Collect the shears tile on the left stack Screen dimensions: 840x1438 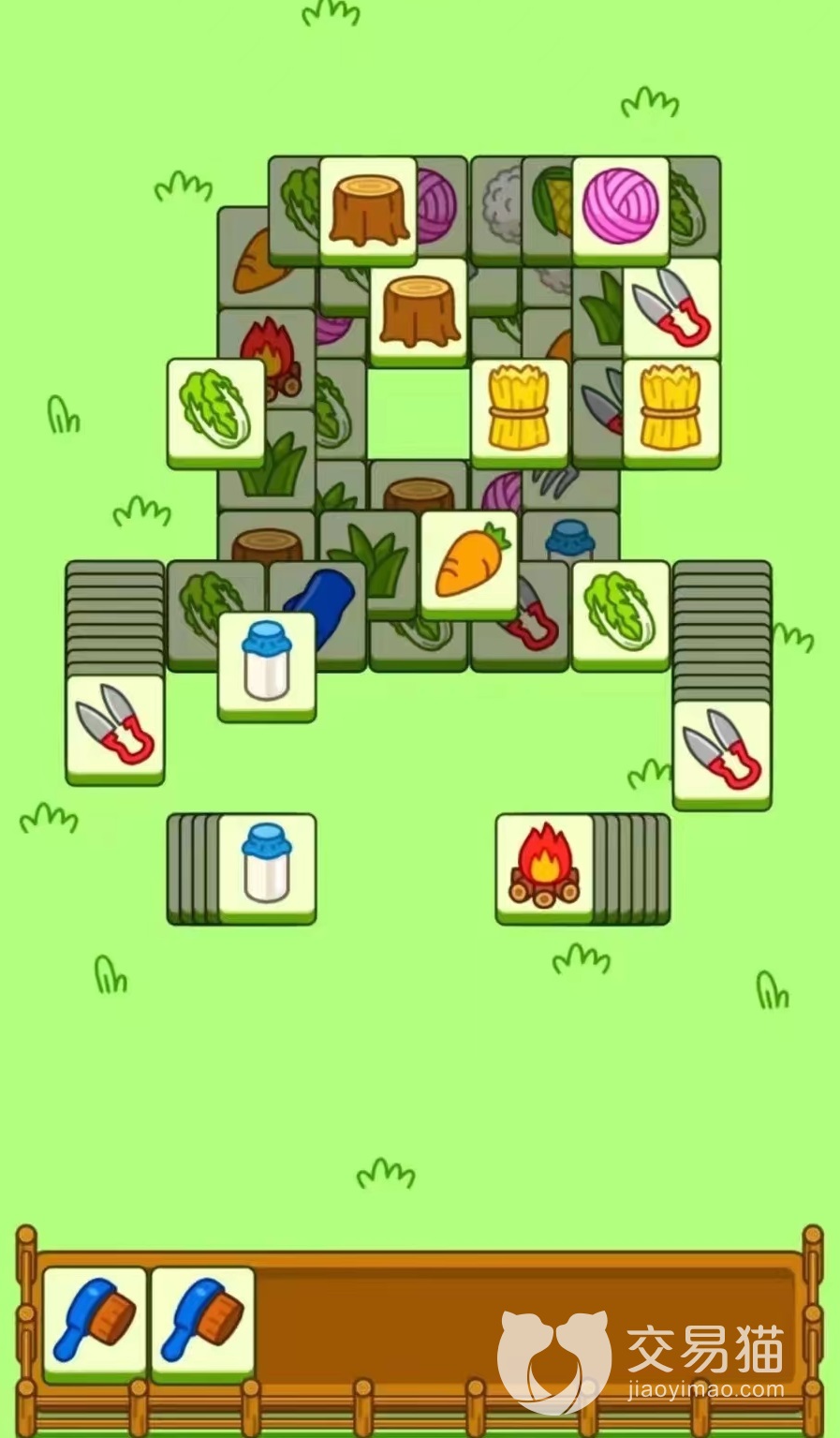(x=114, y=727)
